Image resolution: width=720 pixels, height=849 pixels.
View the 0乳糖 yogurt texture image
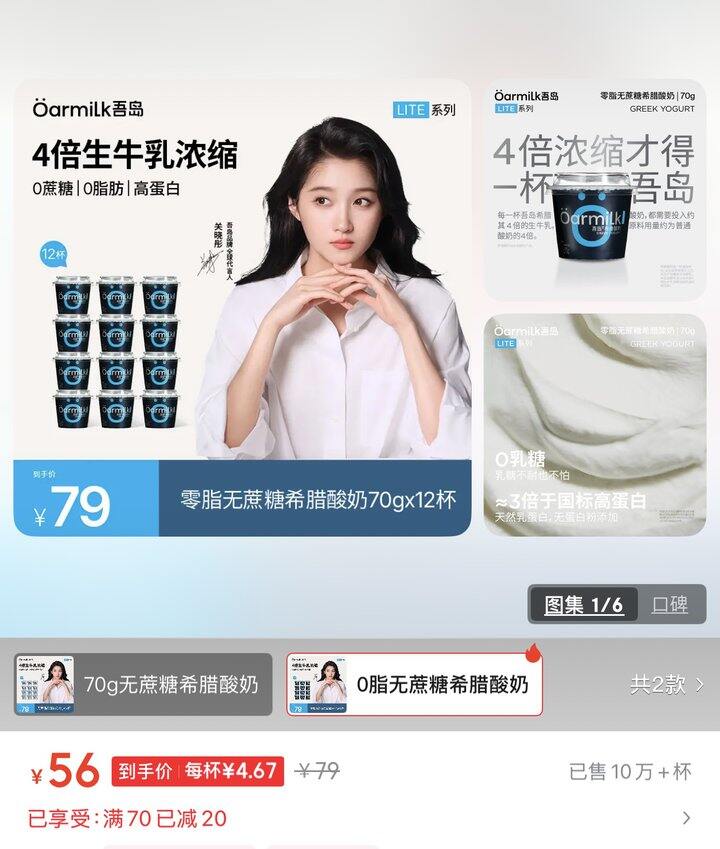(594, 425)
